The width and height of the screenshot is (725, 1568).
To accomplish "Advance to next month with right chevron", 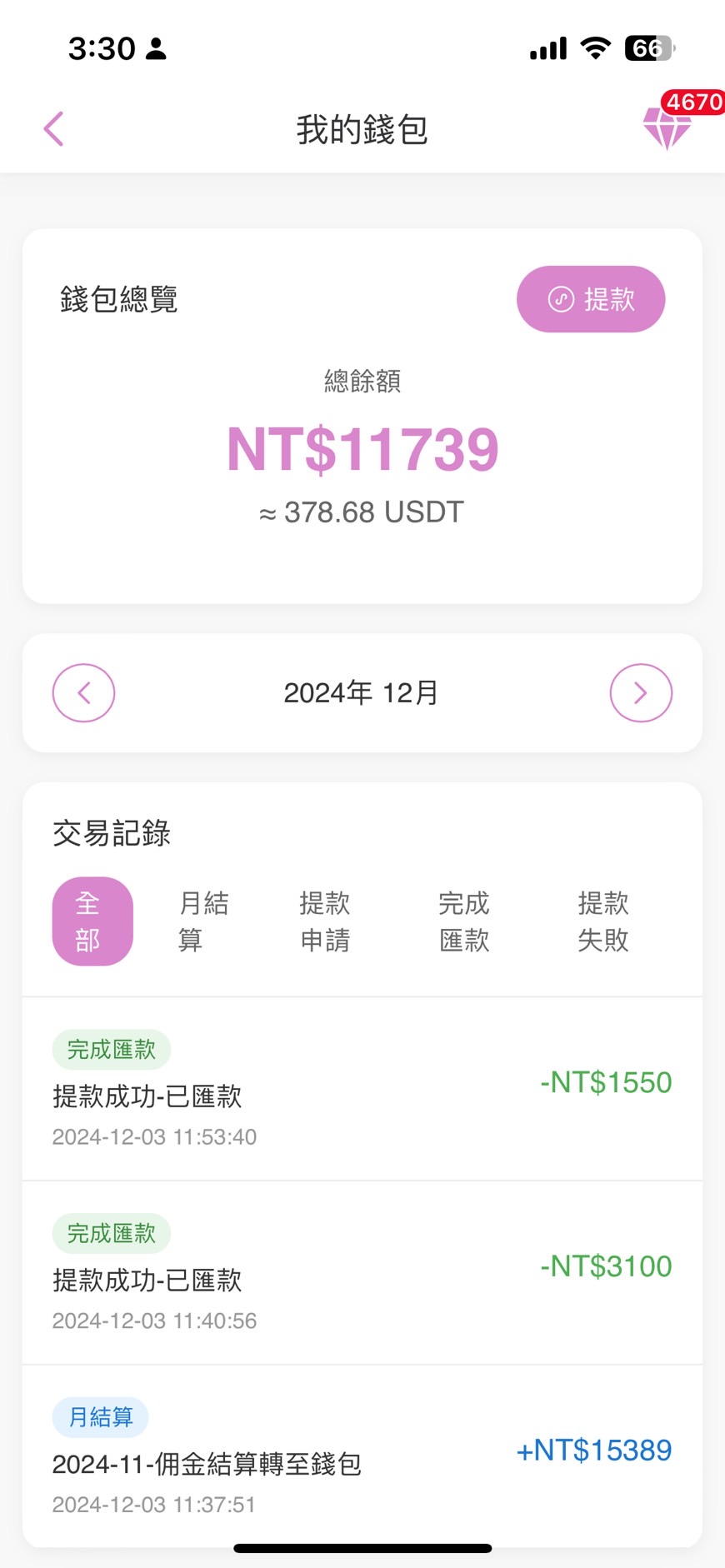I will click(x=641, y=692).
